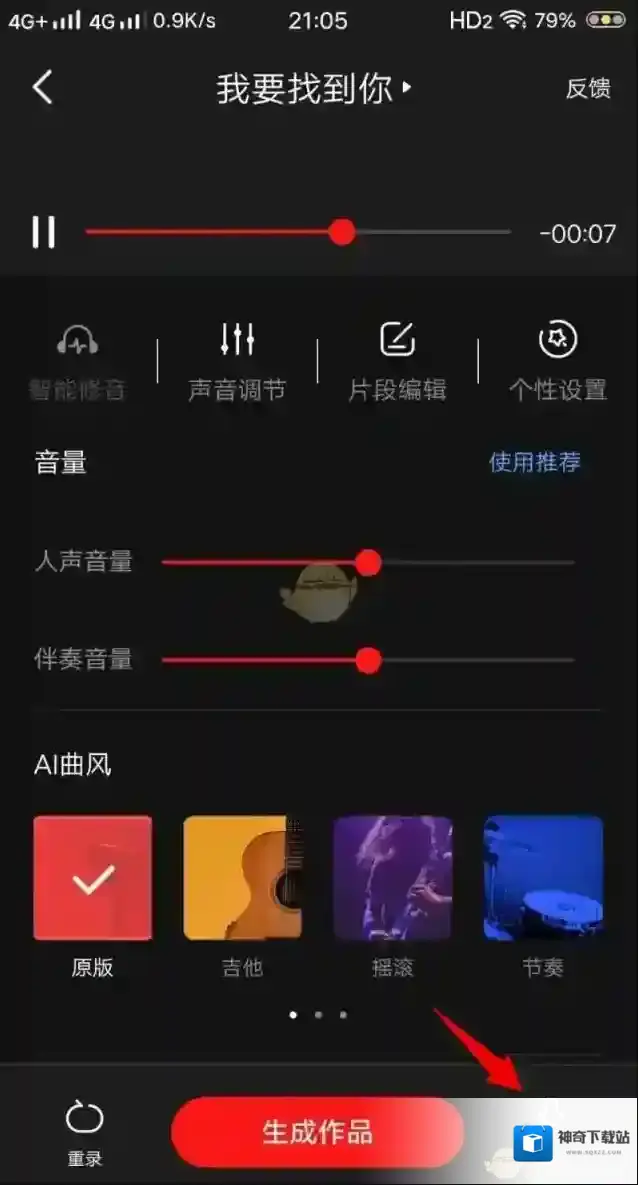The height and width of the screenshot is (1185, 638).
Task: Tap the AI style page indicator dots
Action: pos(318,1014)
